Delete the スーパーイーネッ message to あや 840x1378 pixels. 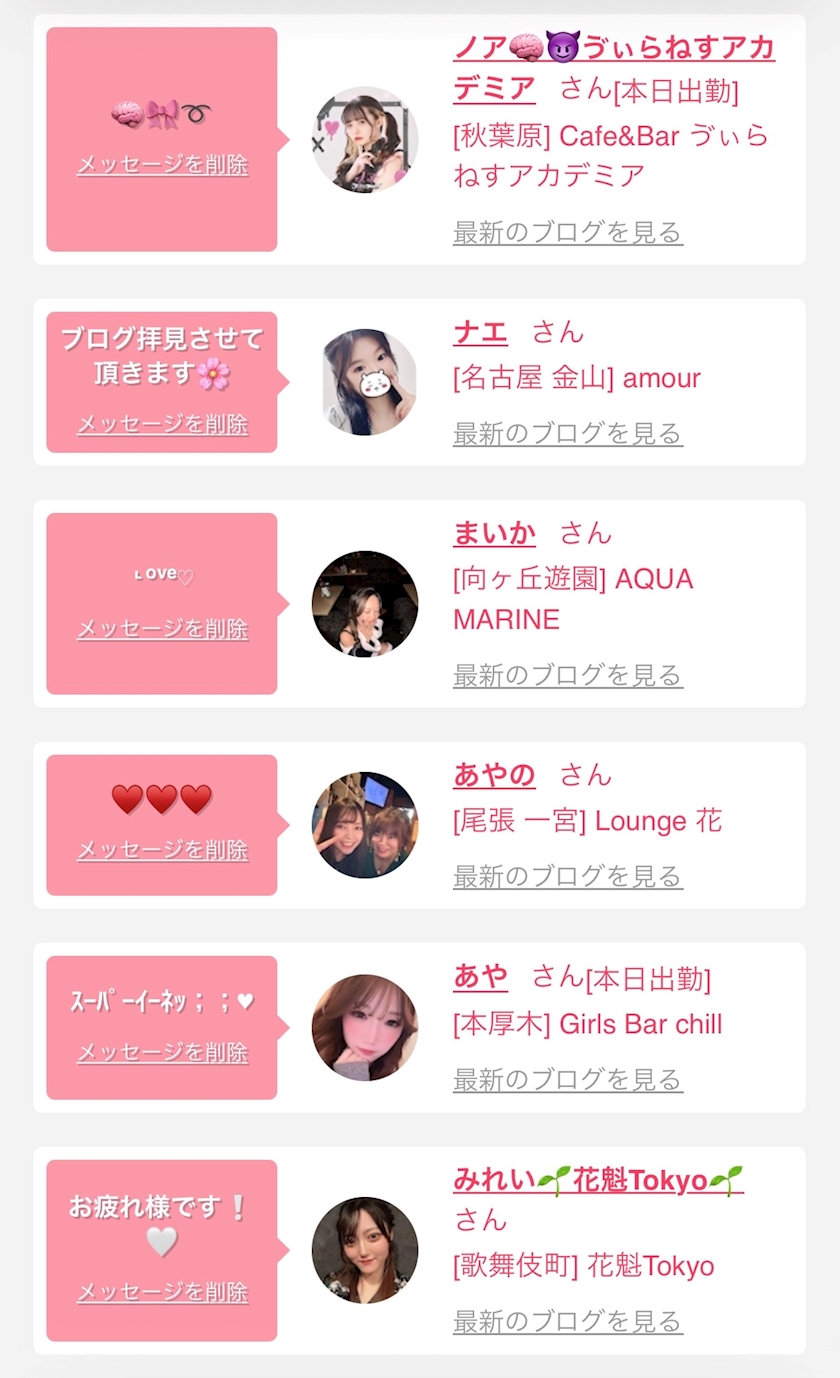pos(162,1053)
